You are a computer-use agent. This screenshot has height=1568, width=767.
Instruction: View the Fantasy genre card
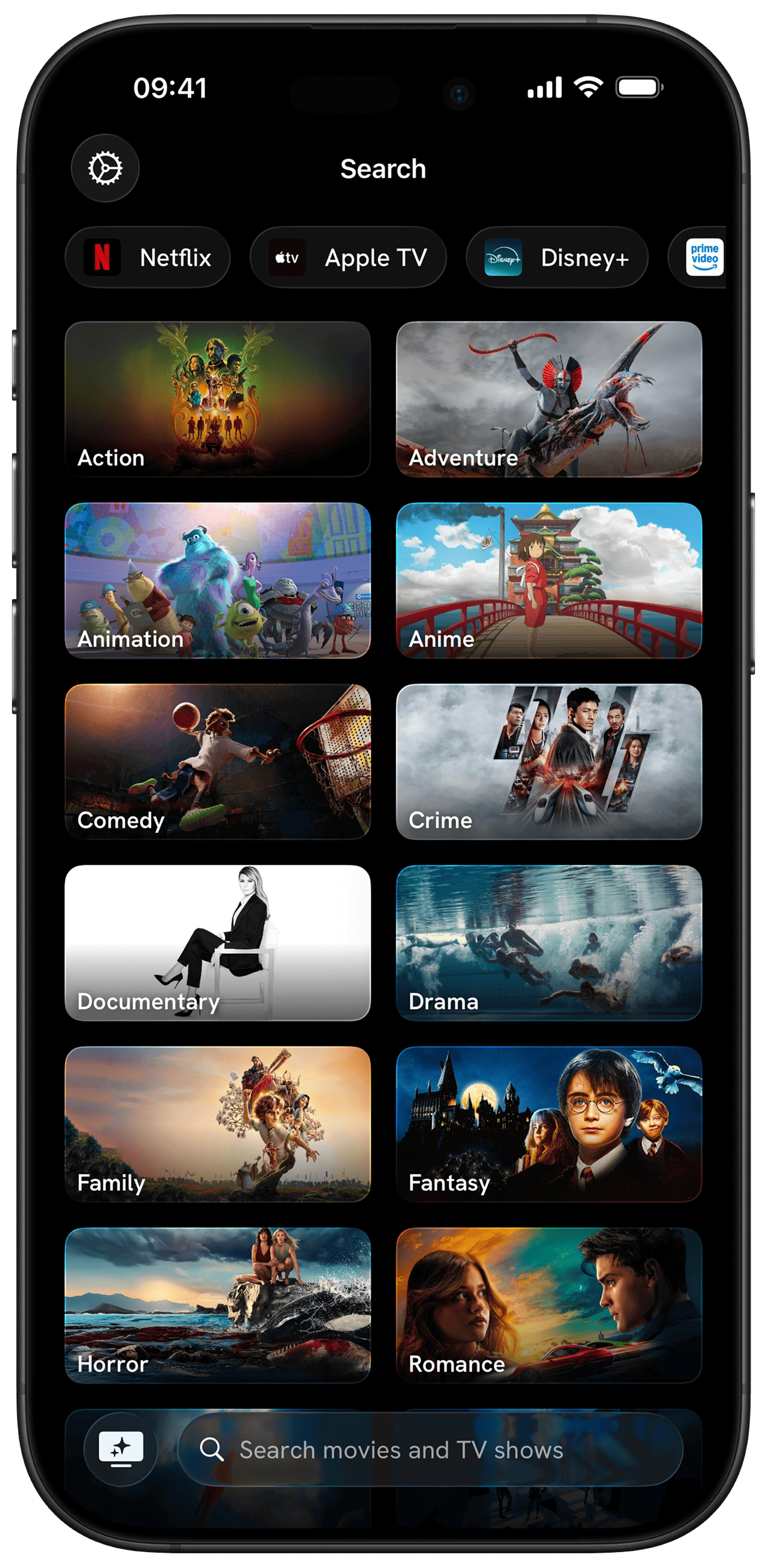(x=549, y=1124)
